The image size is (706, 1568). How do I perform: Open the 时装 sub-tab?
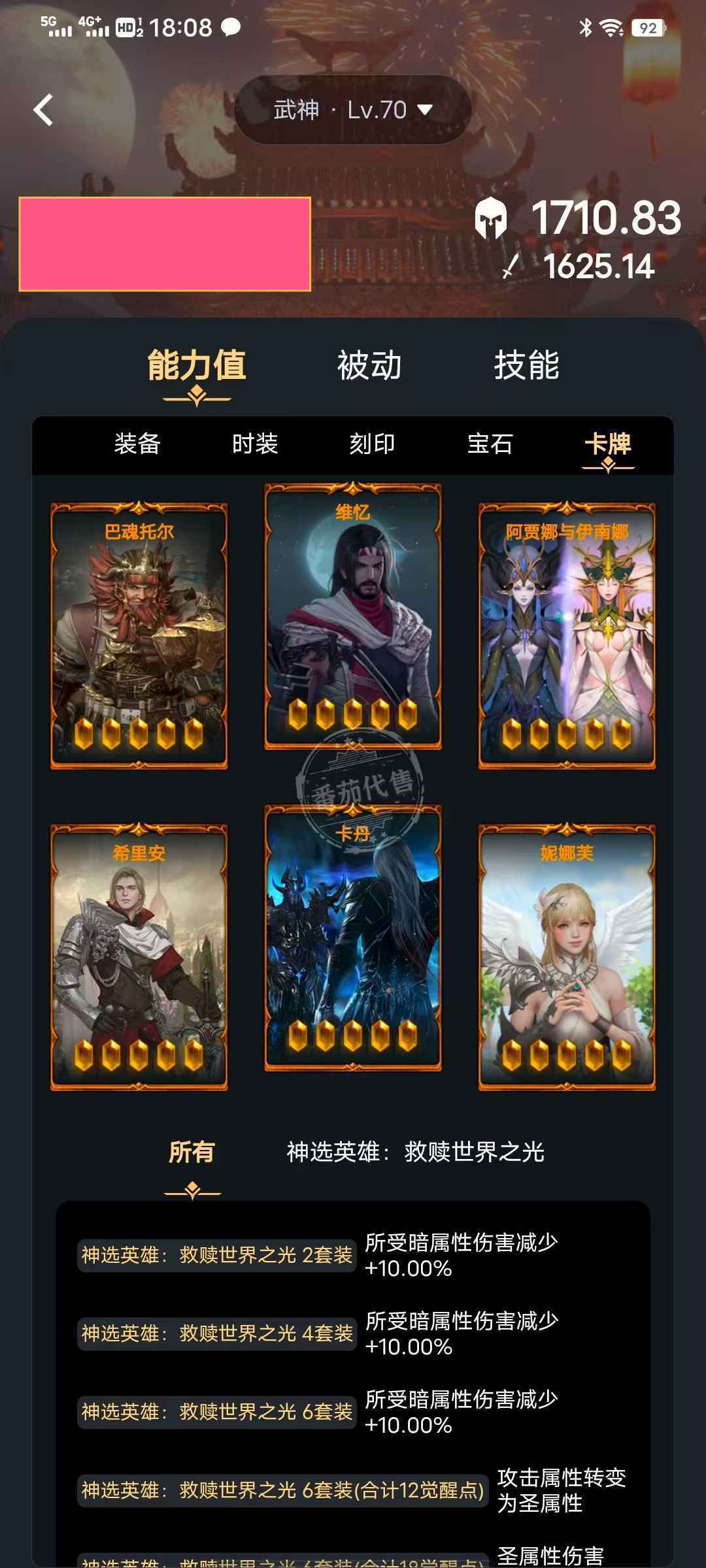click(255, 444)
